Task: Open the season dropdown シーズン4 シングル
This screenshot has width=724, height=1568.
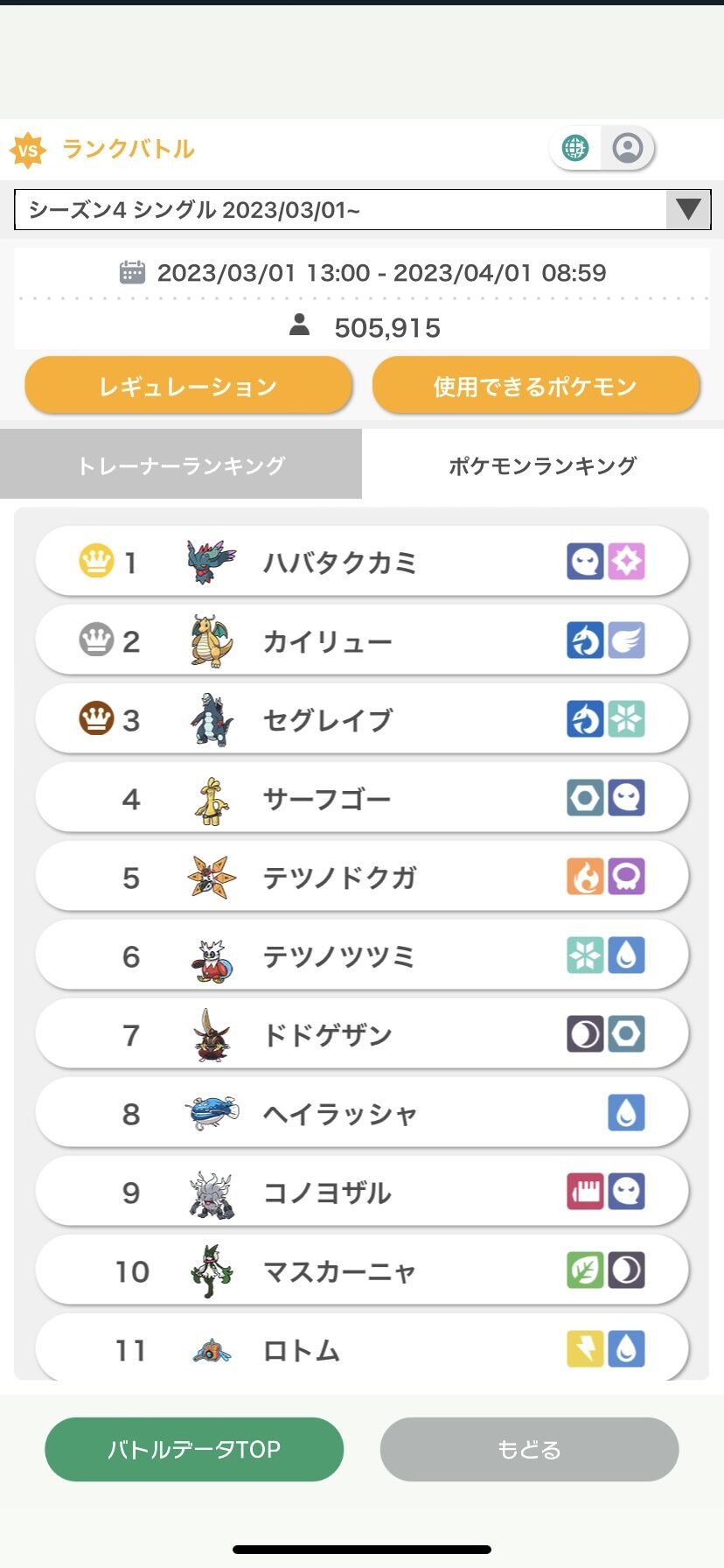Action: point(362,210)
